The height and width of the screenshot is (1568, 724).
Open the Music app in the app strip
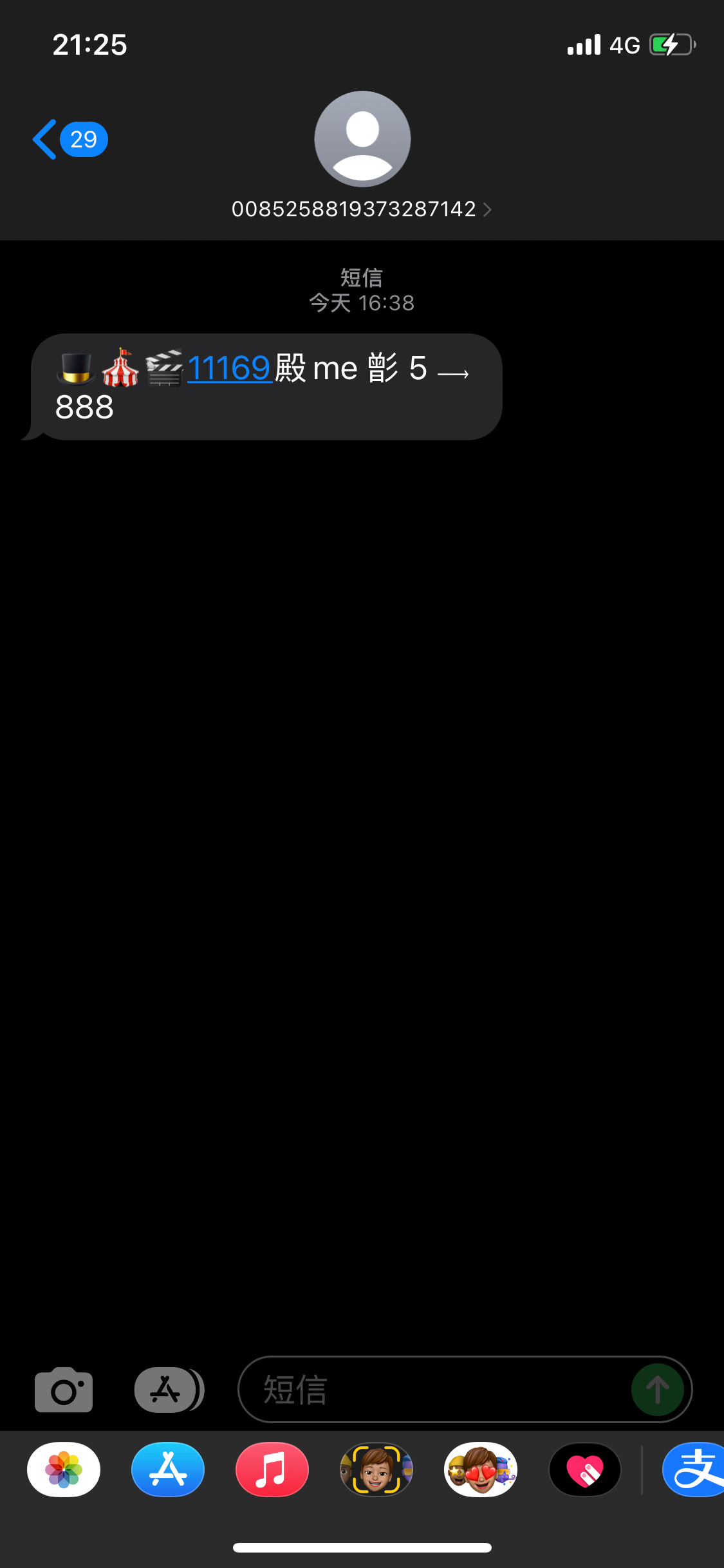pos(272,1470)
